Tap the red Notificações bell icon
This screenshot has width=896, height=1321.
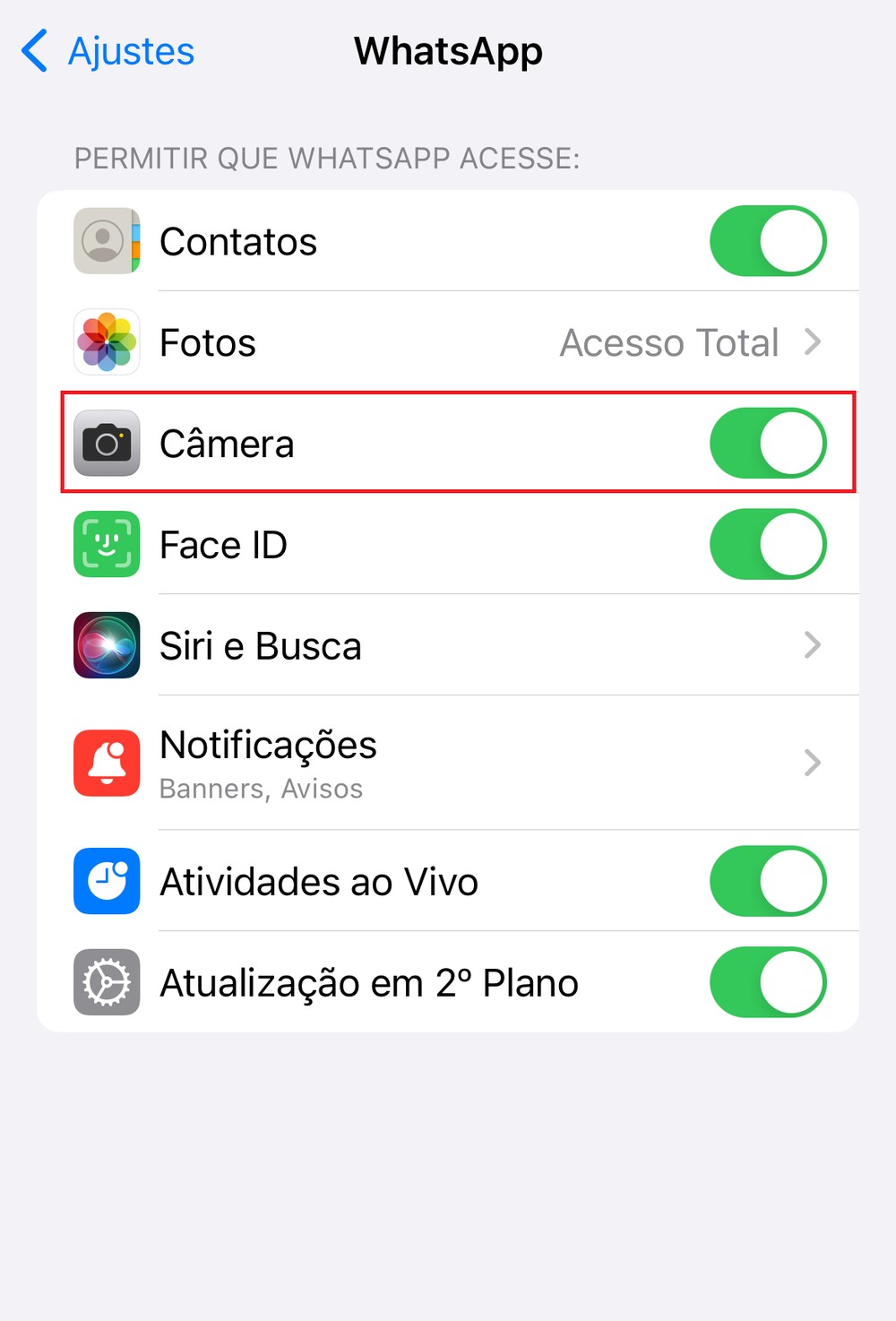coord(106,763)
